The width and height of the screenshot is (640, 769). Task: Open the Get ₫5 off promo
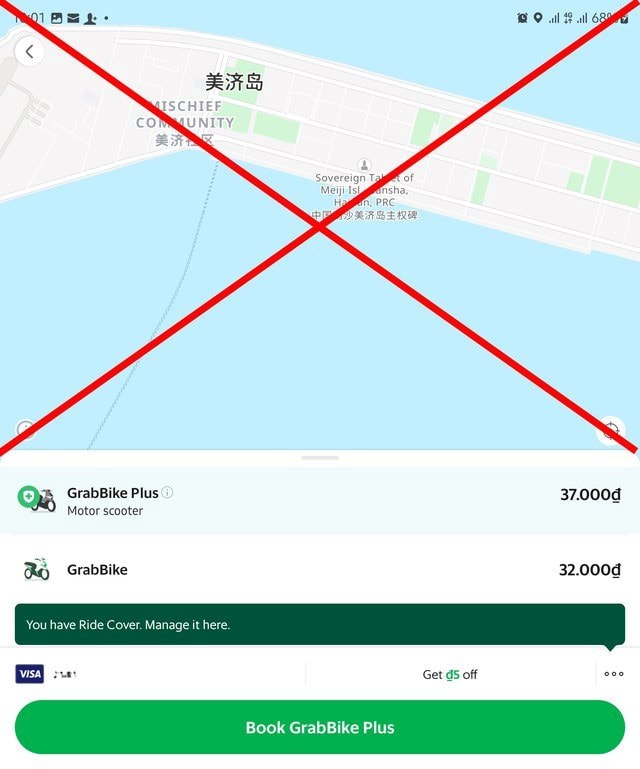(x=450, y=675)
